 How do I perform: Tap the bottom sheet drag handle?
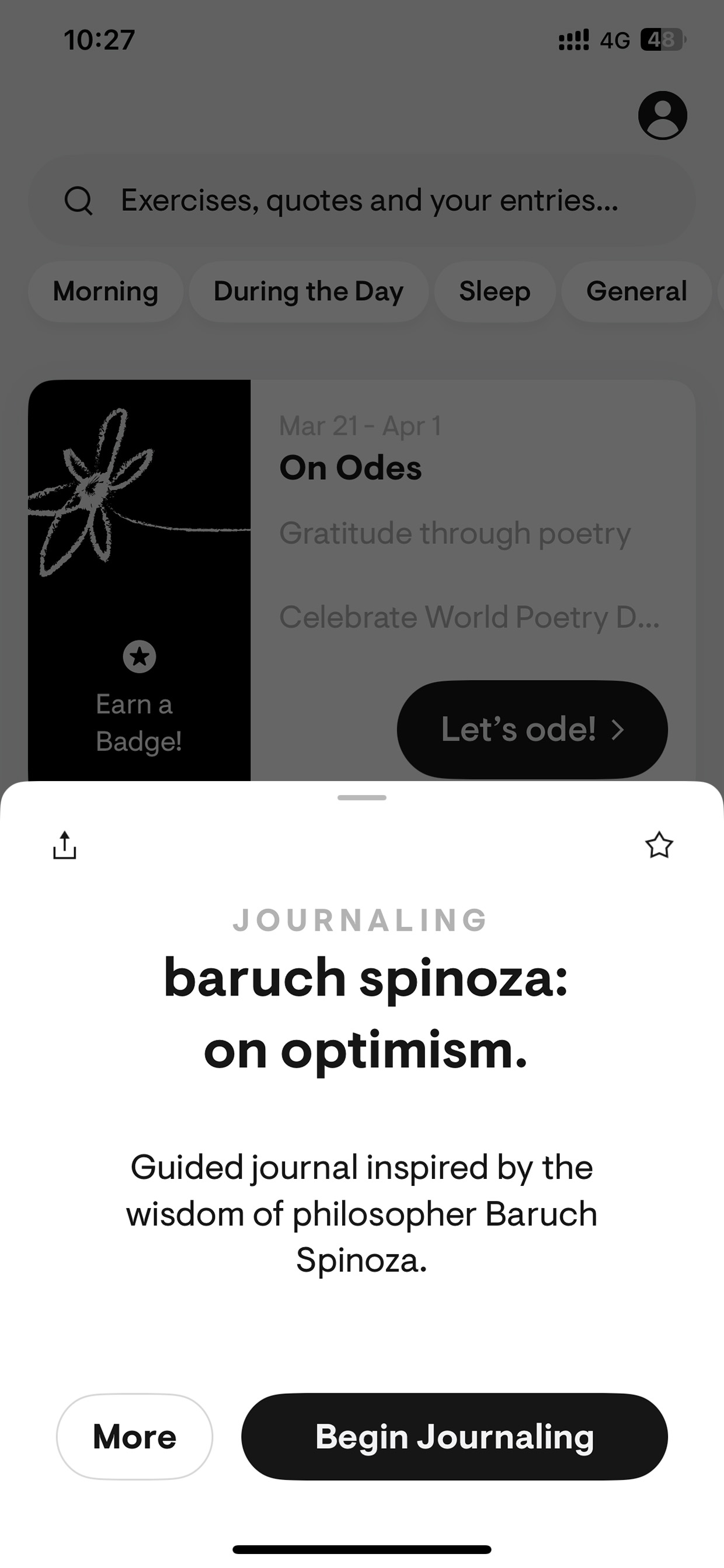(362, 797)
